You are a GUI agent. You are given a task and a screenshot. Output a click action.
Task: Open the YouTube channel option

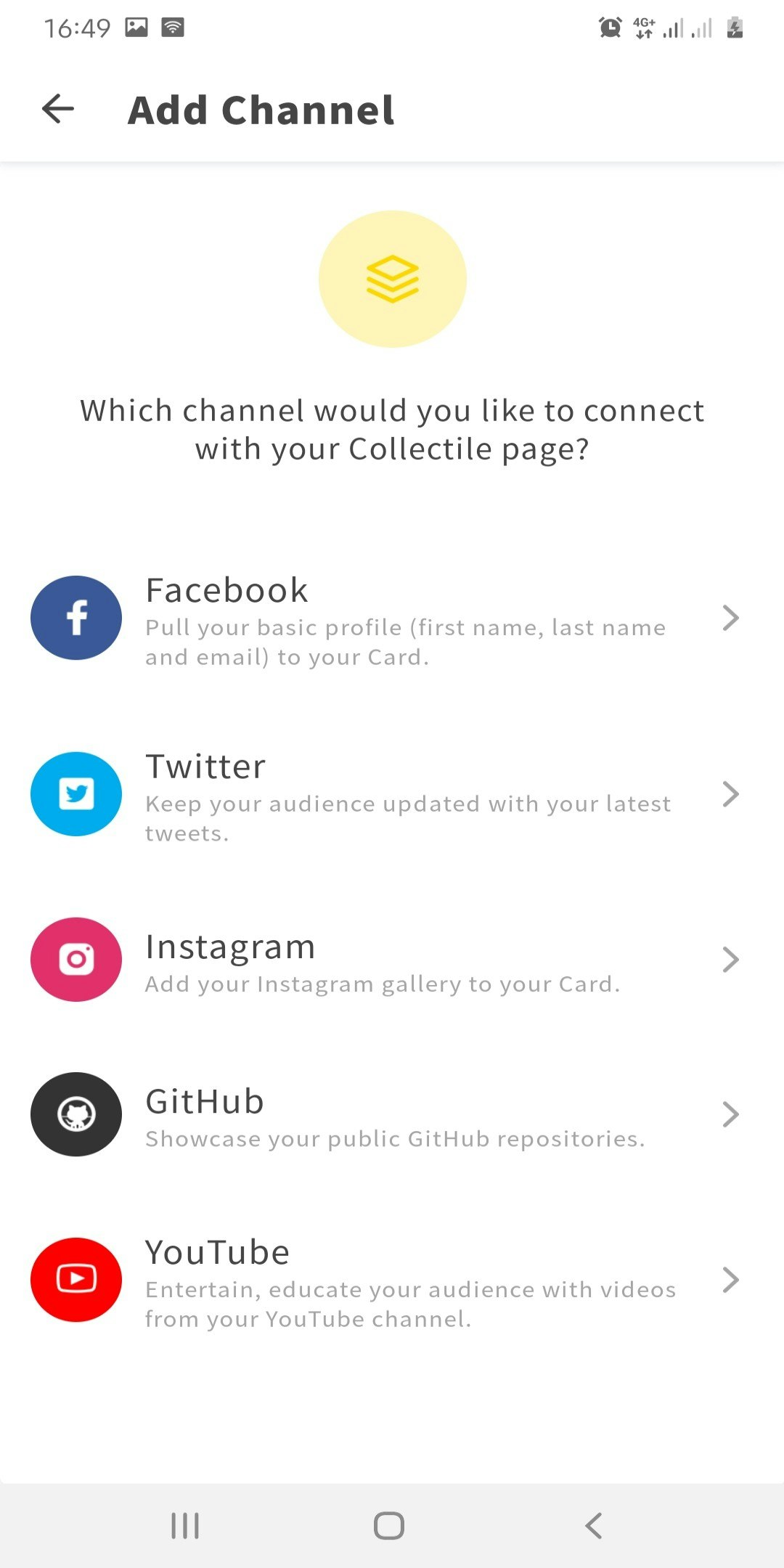tap(392, 1281)
